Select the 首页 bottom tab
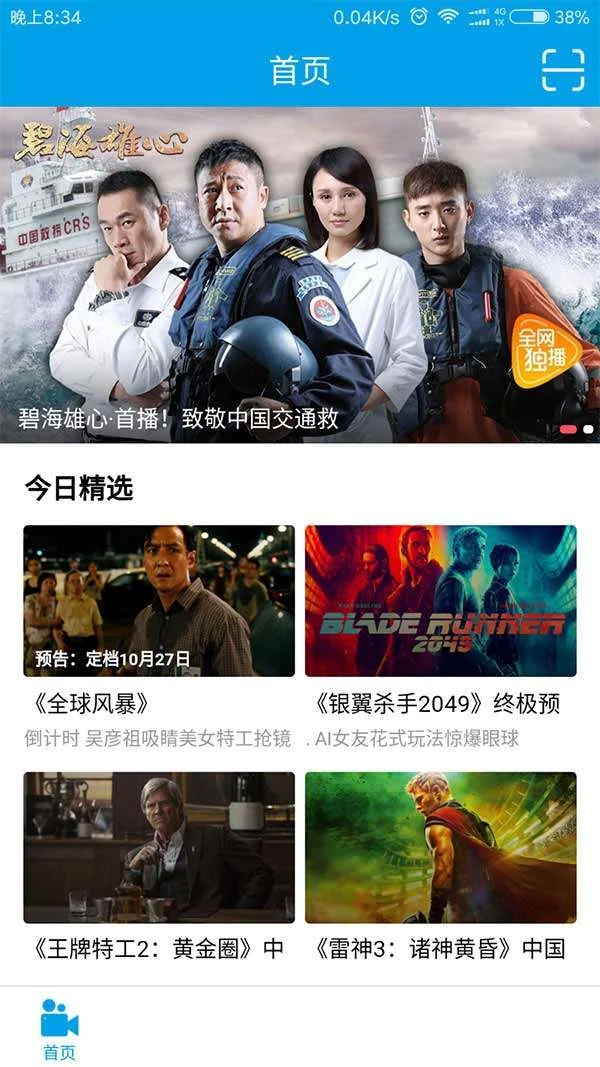The image size is (600, 1067). click(x=59, y=1028)
